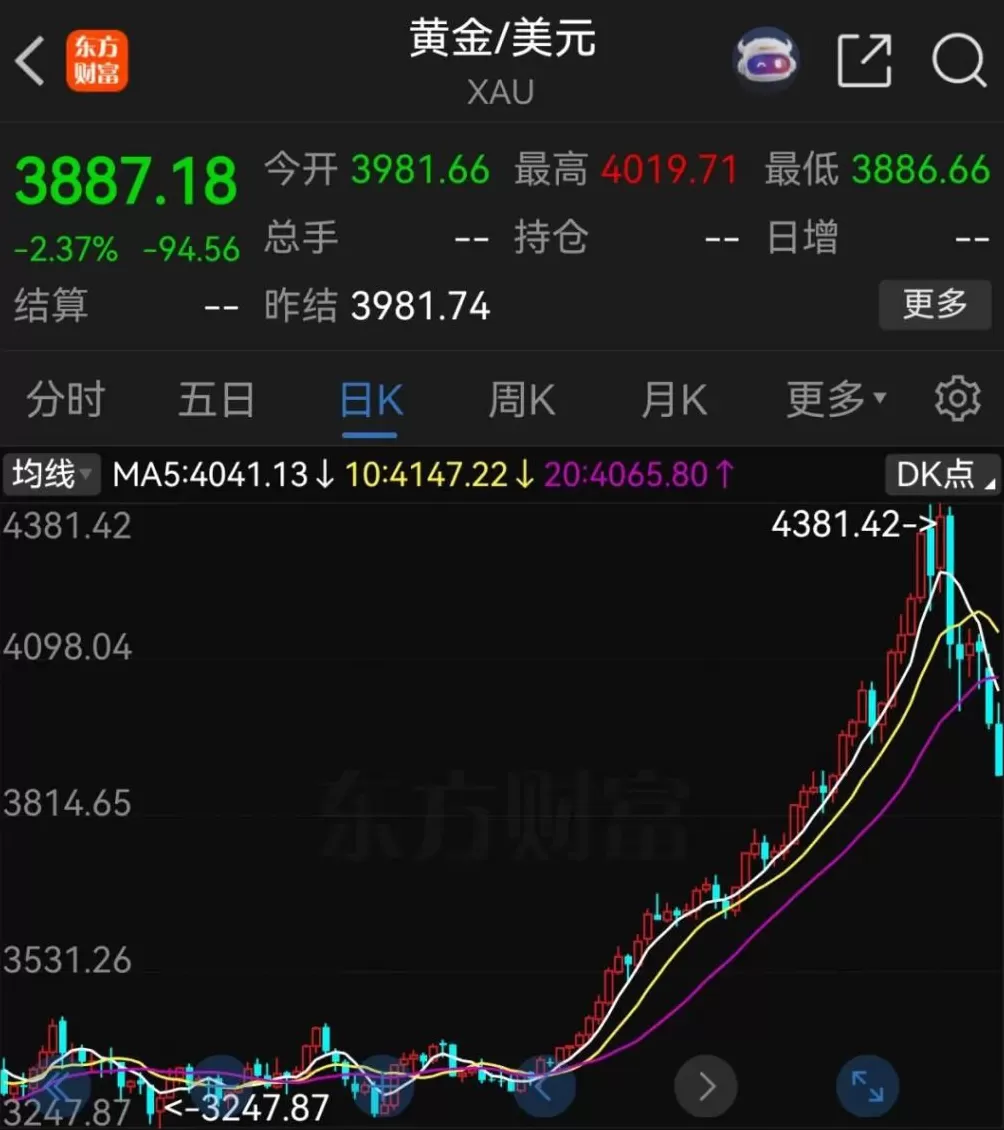Open chart settings via the gear icon

pos(957,398)
